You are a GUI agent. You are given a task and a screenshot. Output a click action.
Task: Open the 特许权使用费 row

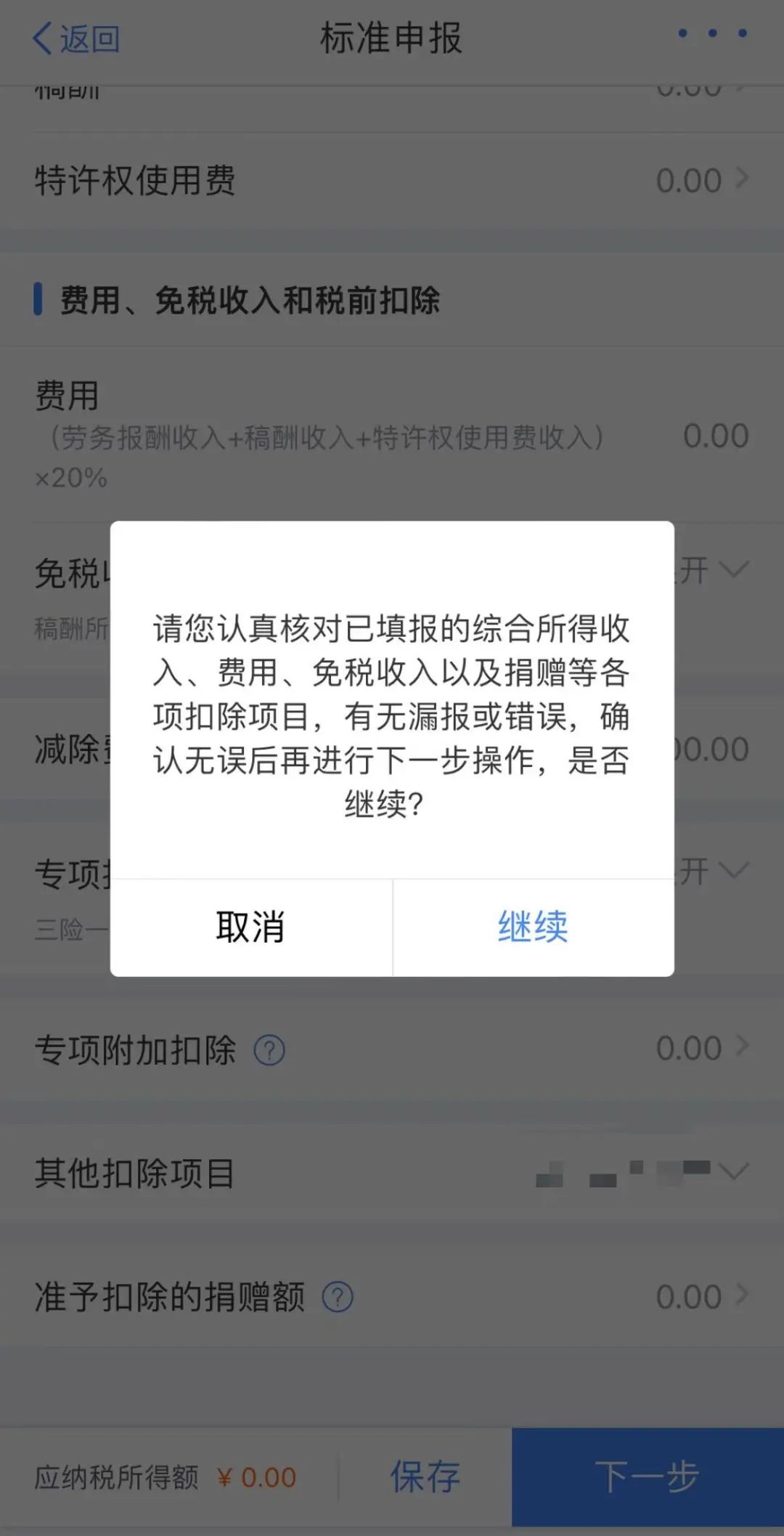(x=392, y=180)
